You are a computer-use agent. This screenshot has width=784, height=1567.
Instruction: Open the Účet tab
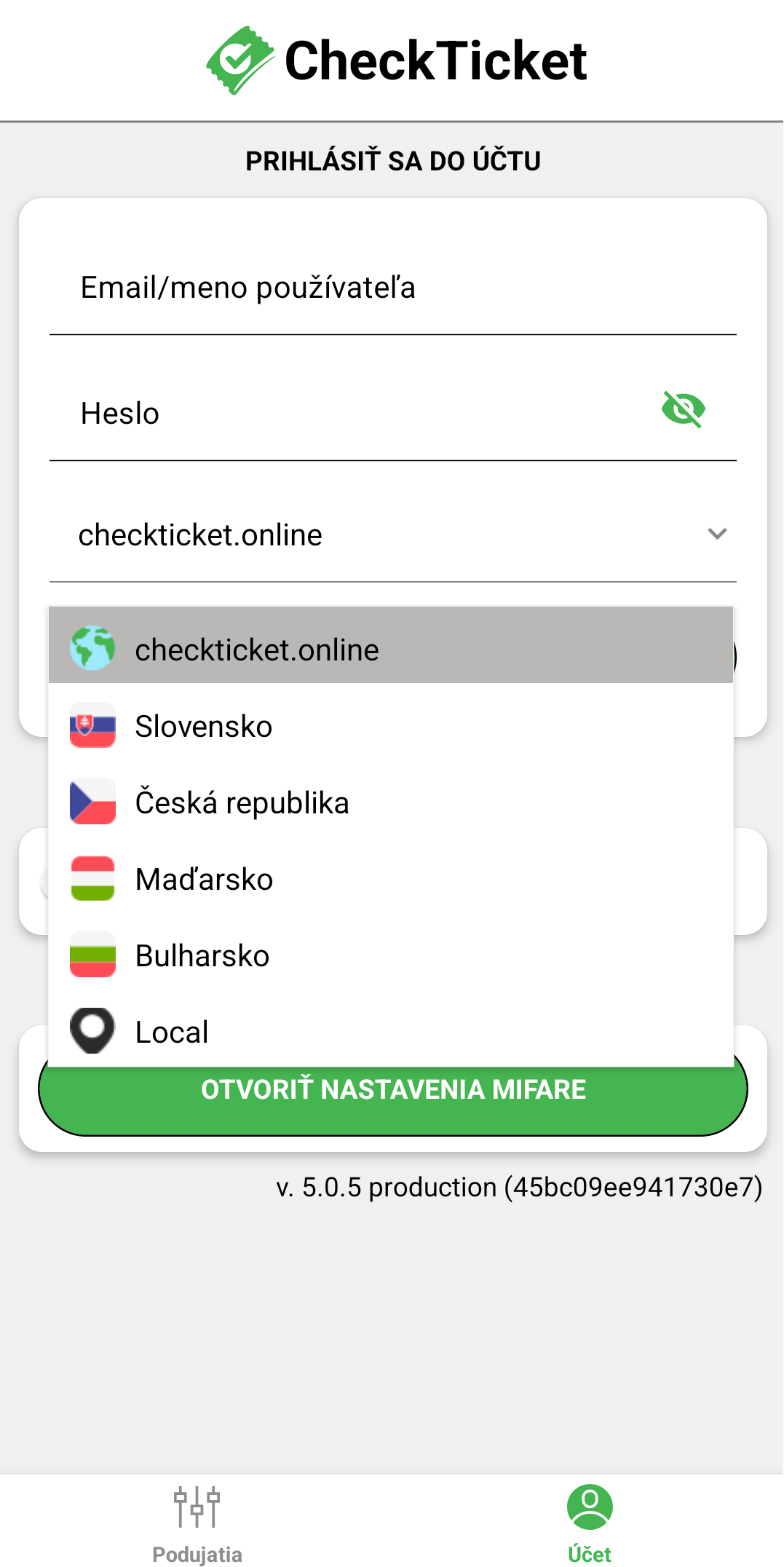tap(590, 1523)
